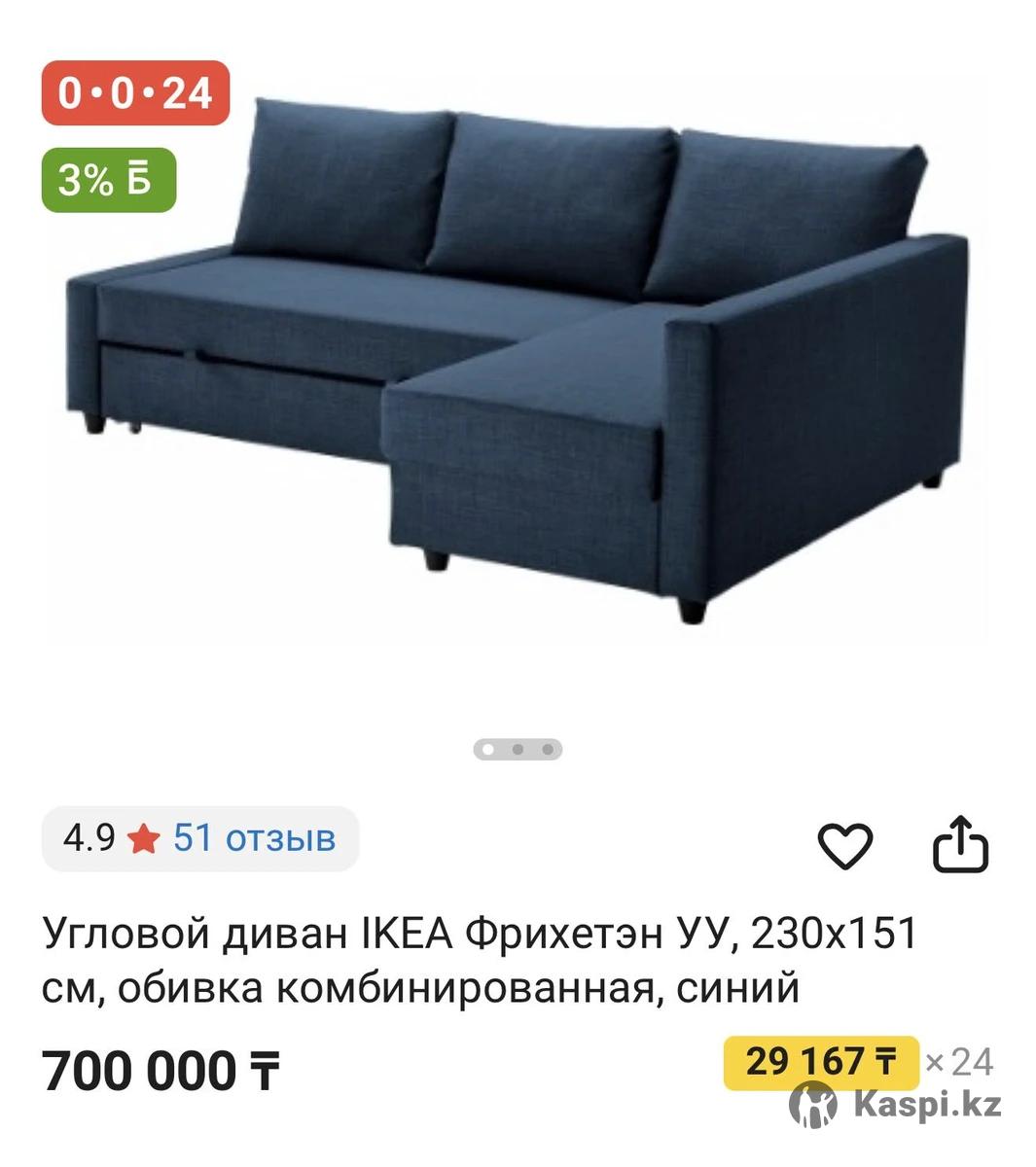Open the 51 отзыв reviews

[254, 837]
